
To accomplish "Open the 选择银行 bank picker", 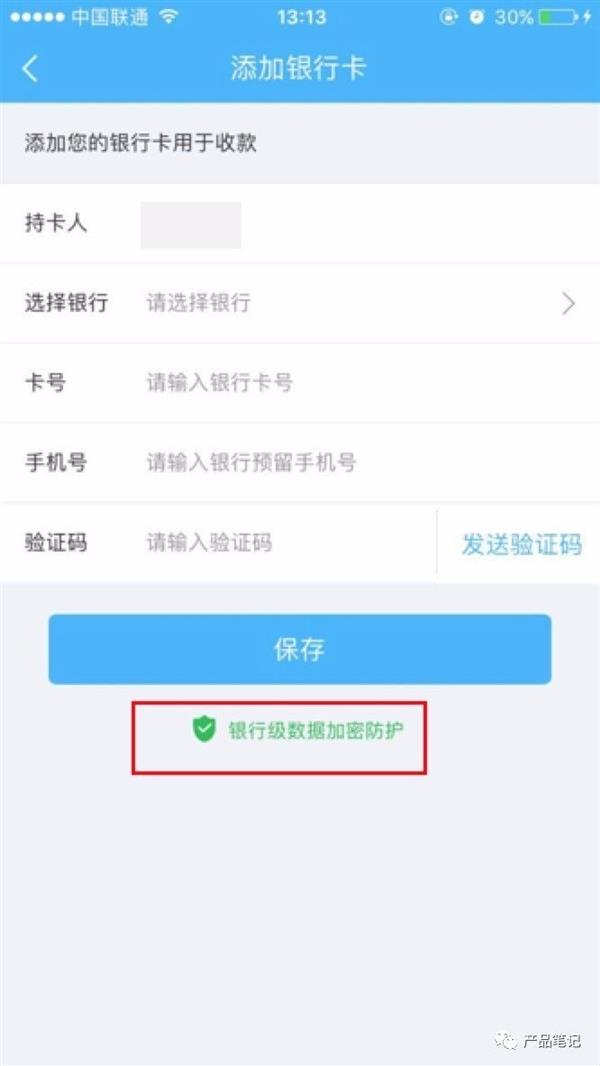I will pyautogui.click(x=300, y=303).
